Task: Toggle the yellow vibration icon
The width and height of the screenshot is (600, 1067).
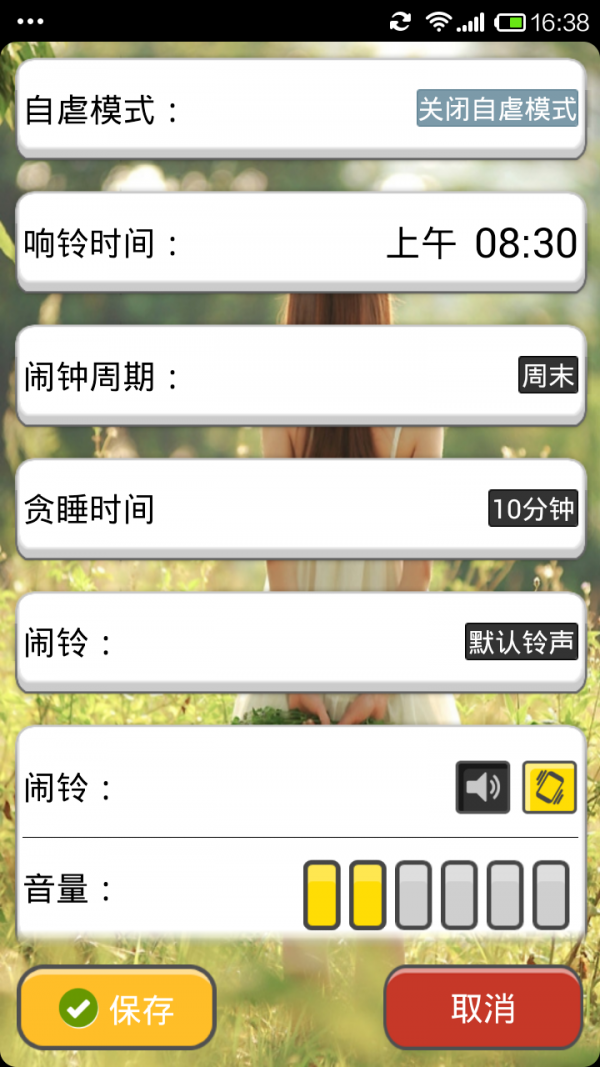Action: [550, 787]
